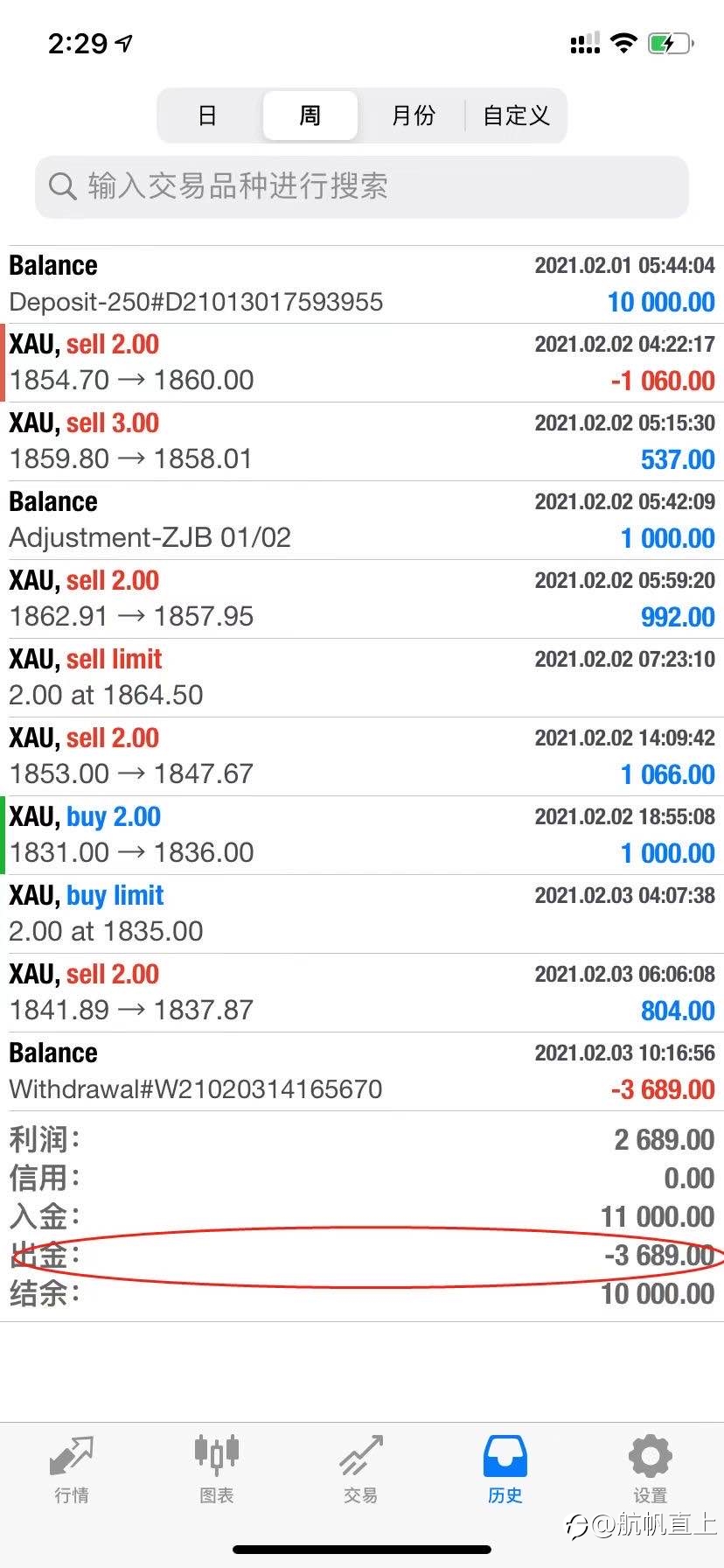Open the Withdrawal balance entry
The image size is (724, 1568).
point(362,1072)
